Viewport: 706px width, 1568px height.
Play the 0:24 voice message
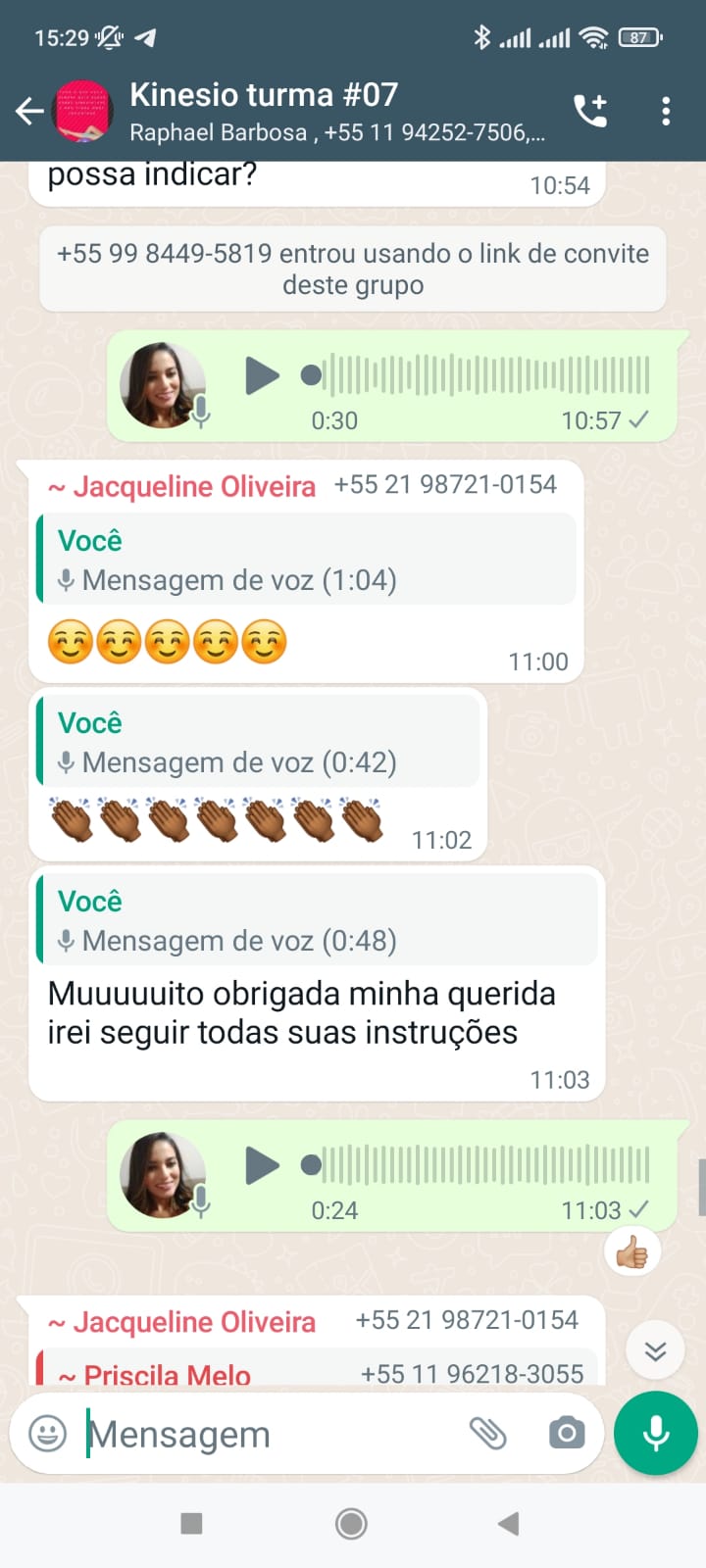click(261, 1165)
